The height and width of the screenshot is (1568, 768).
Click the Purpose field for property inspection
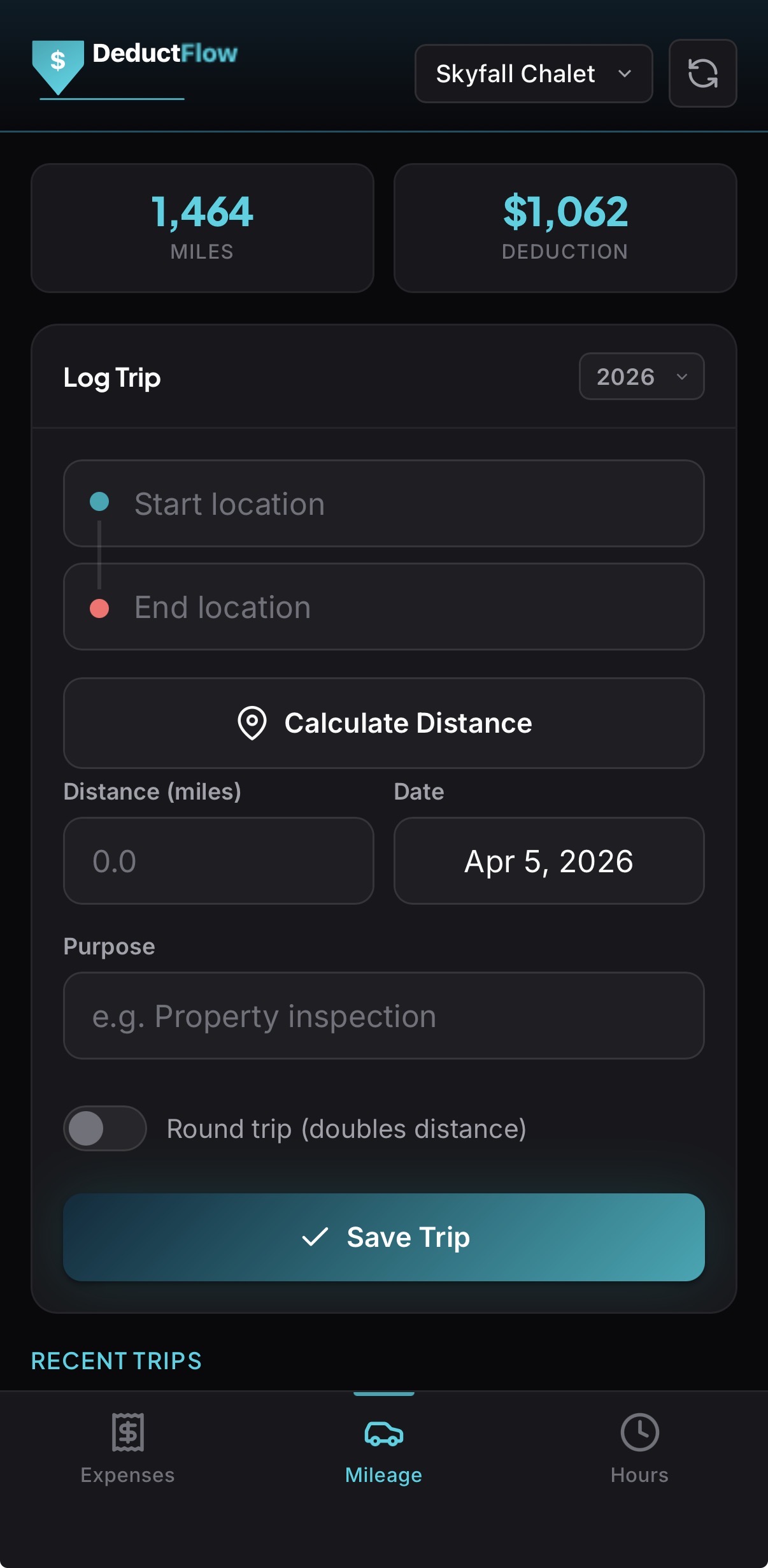coord(383,1016)
